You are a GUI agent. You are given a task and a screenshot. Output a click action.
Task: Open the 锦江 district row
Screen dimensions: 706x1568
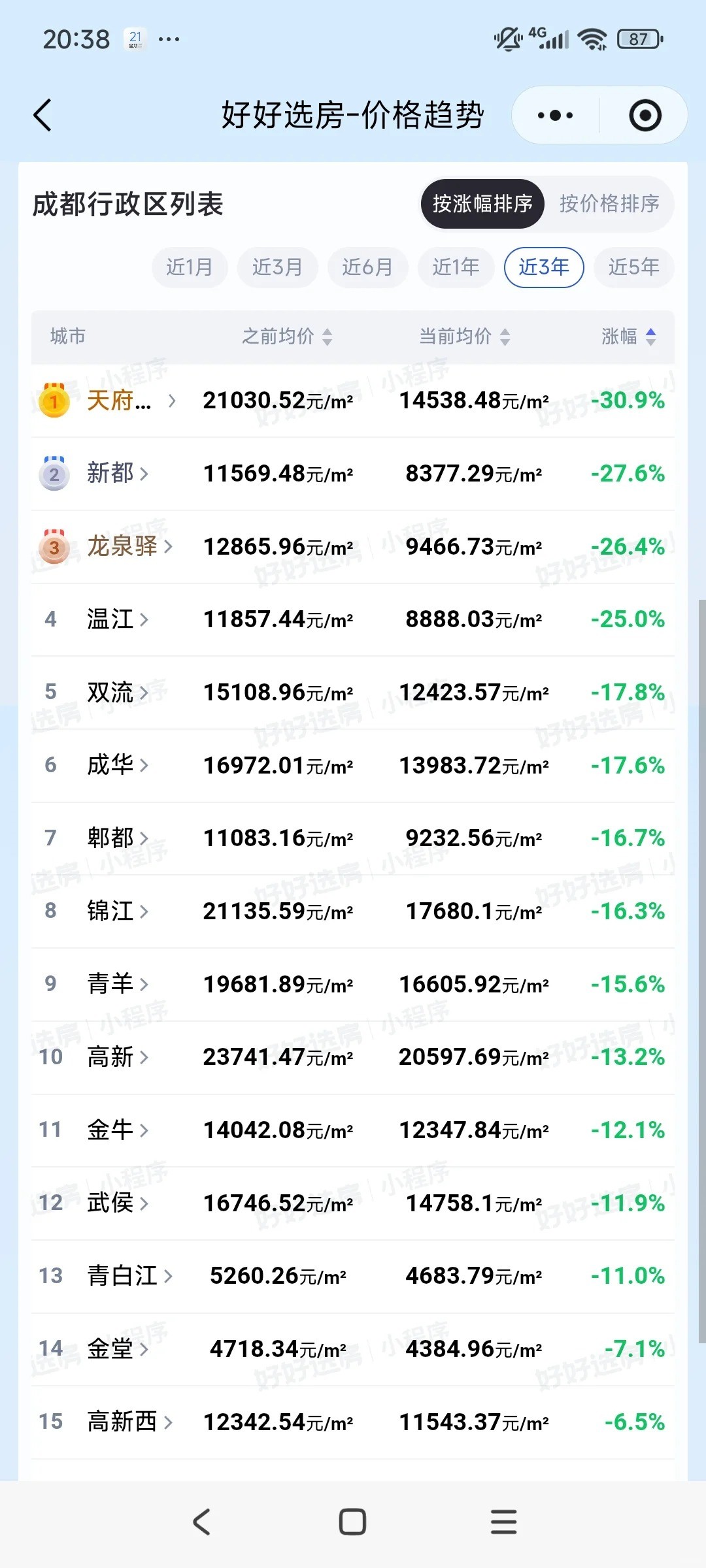[x=118, y=911]
